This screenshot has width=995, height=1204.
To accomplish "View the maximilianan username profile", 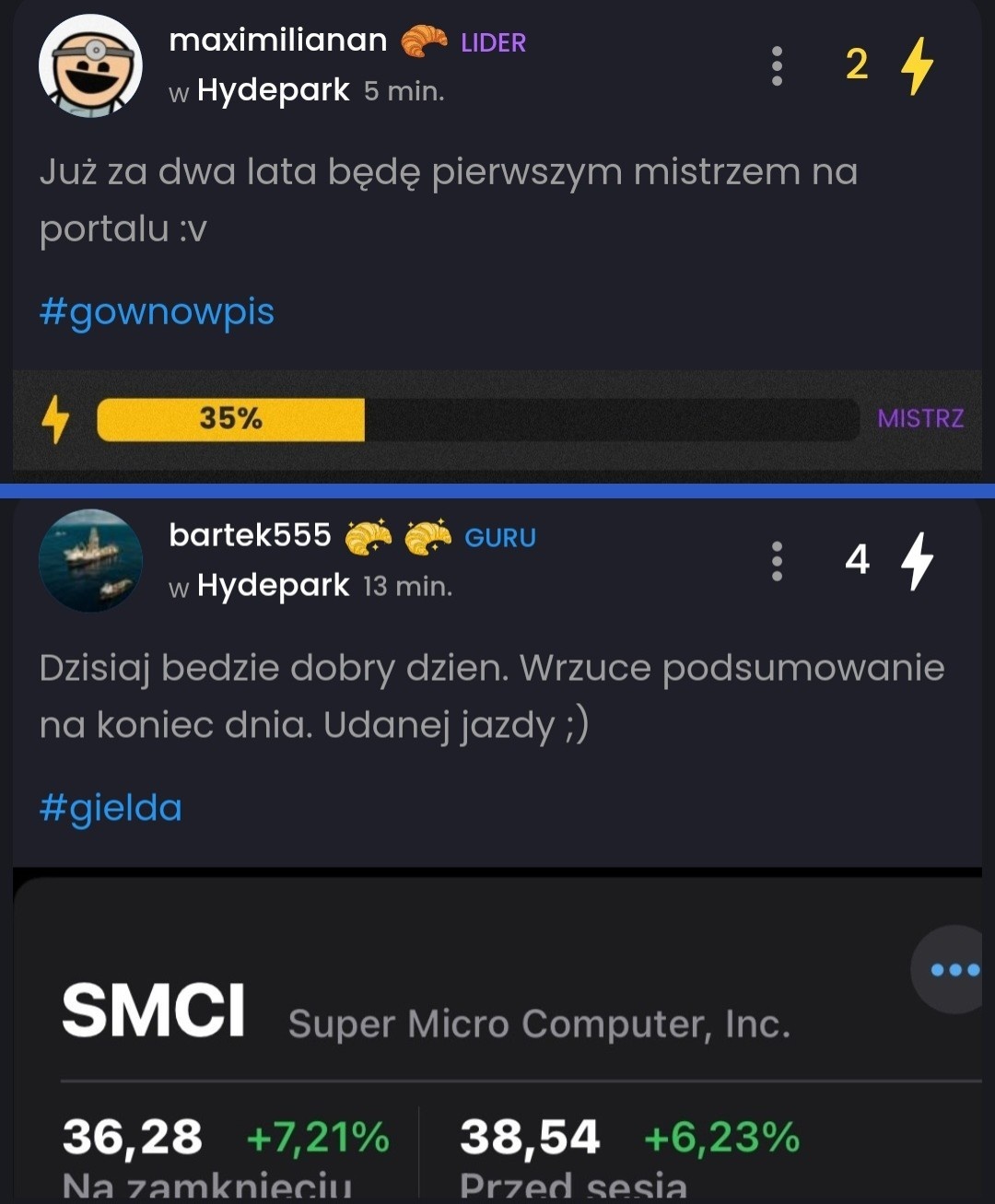I will tap(277, 41).
